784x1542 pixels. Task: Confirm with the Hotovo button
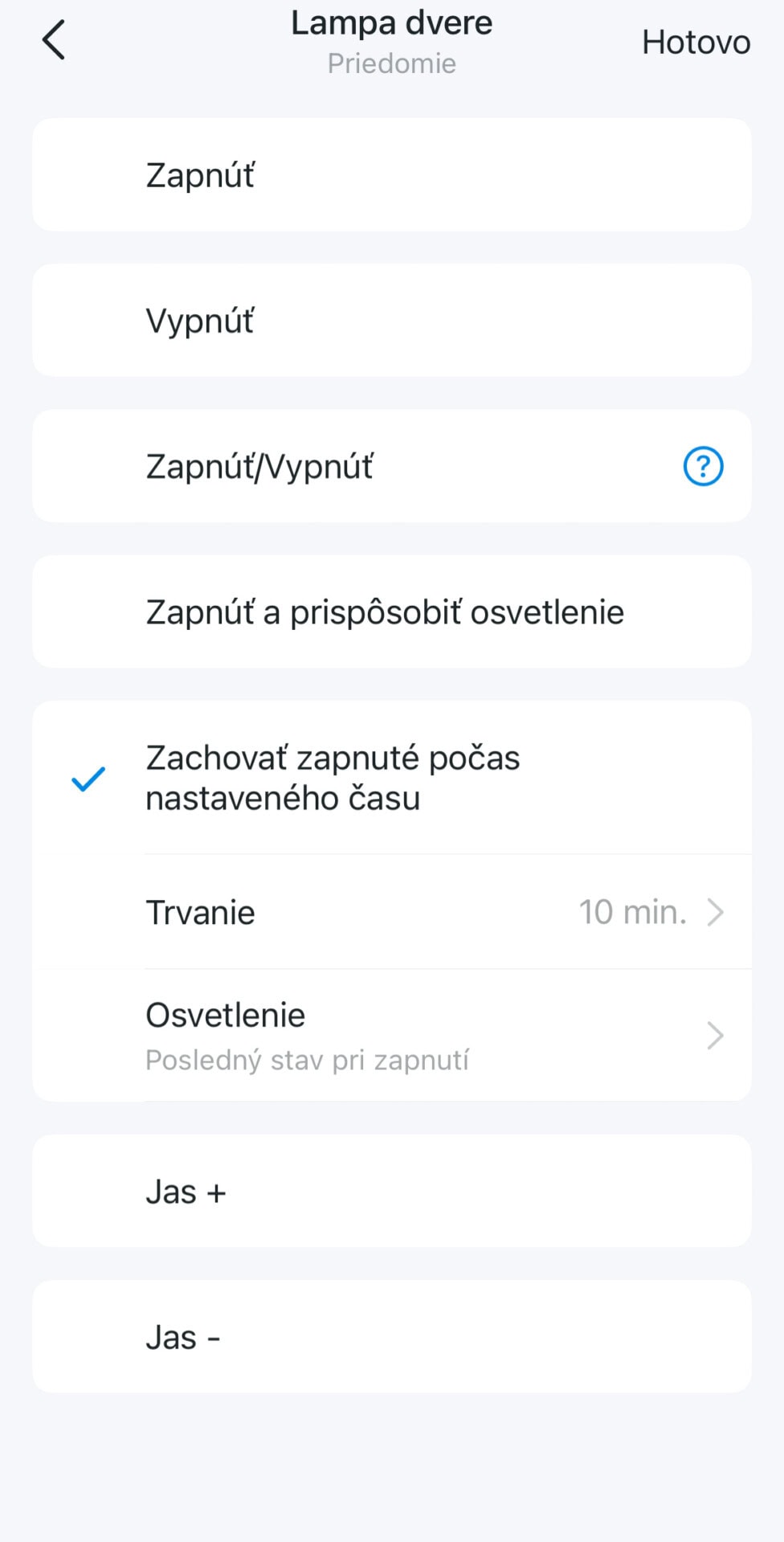696,42
